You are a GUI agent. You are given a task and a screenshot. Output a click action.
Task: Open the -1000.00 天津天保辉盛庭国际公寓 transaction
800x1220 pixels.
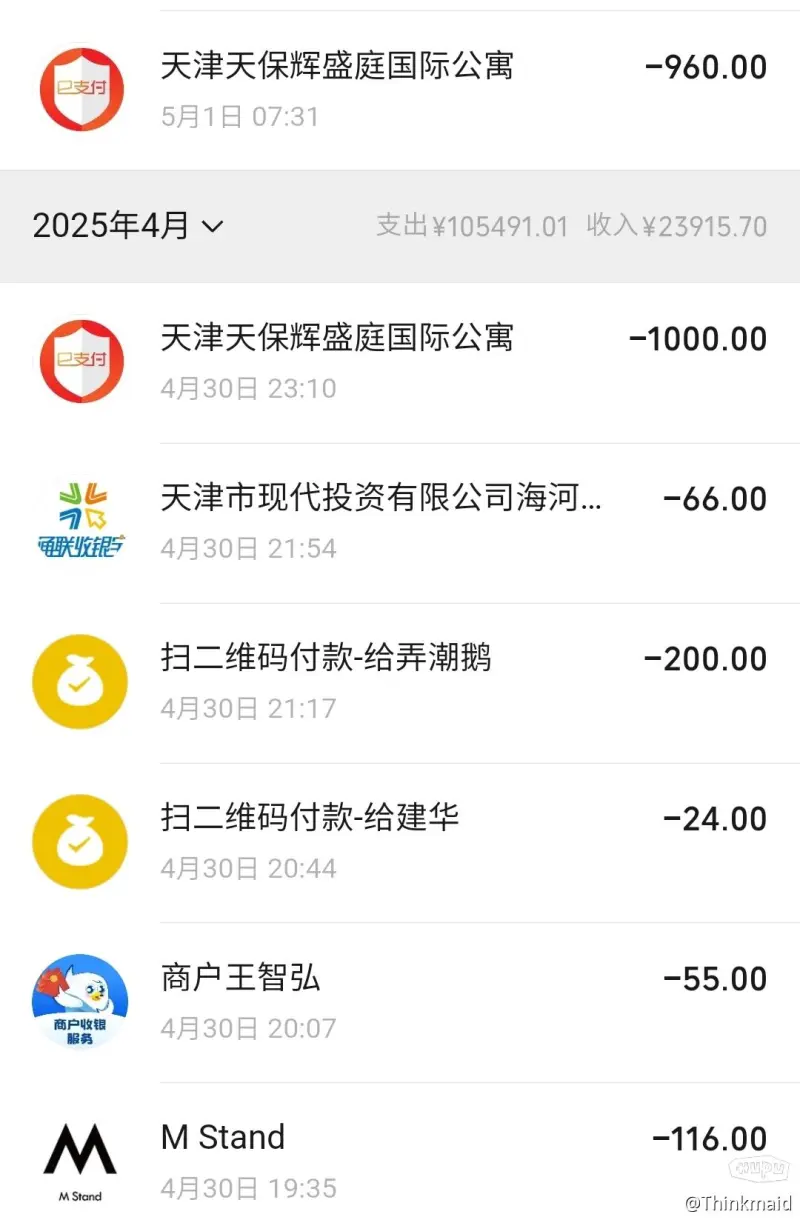[400, 360]
